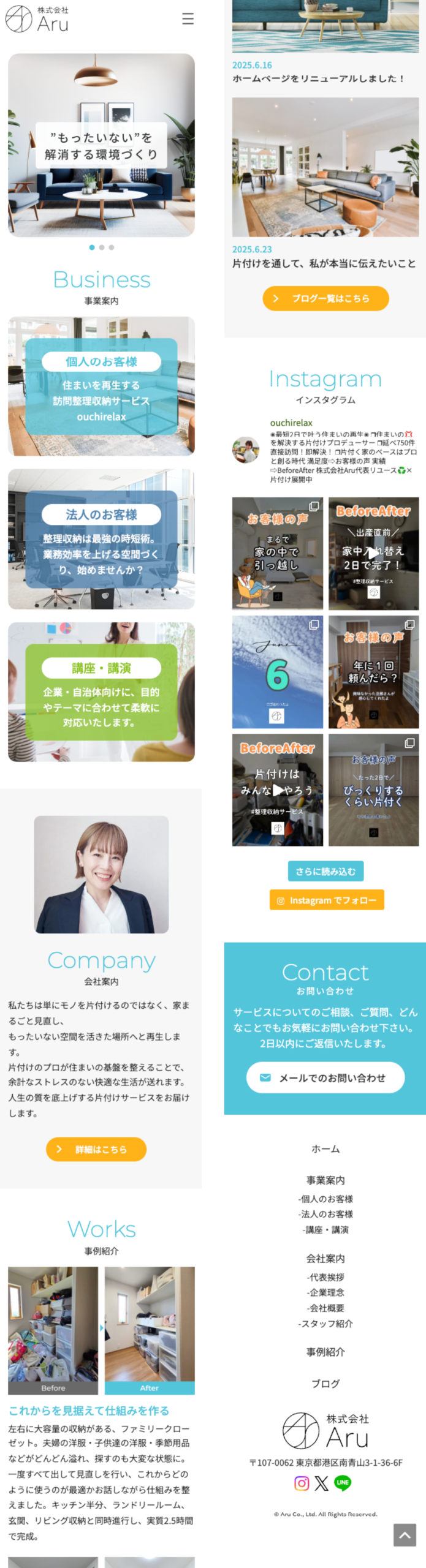The width and height of the screenshot is (426, 1568).
Task: Tap メールでのお問い合わせ button
Action: (x=325, y=1077)
